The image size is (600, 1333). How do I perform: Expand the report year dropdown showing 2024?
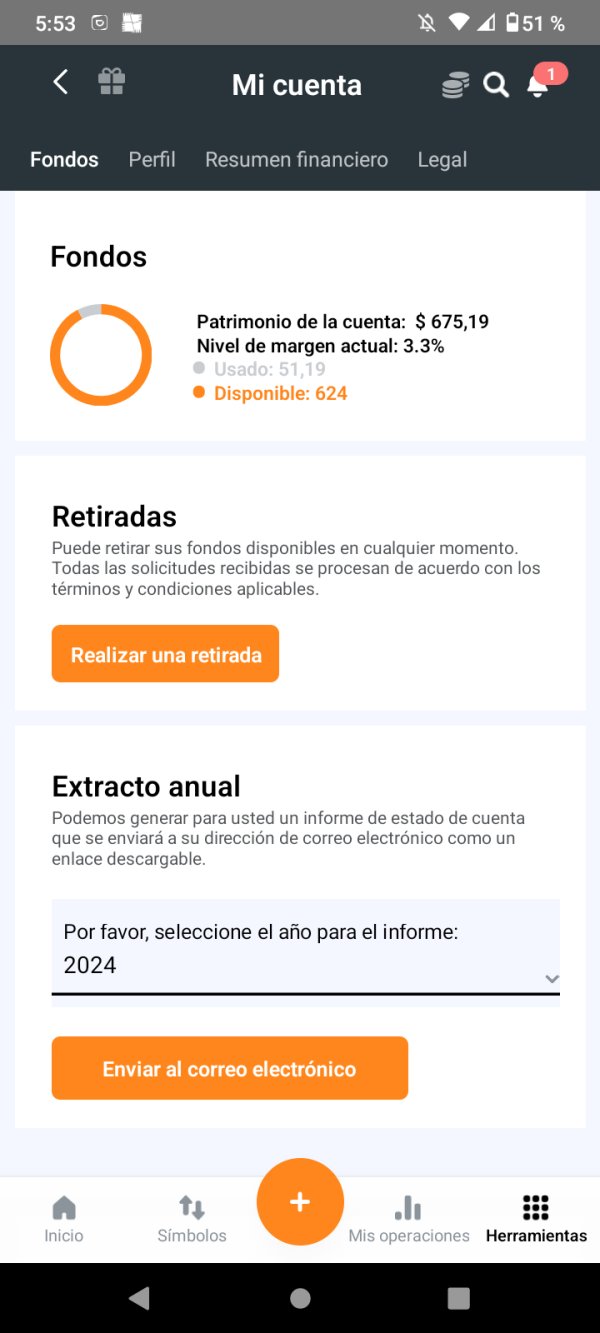[x=306, y=947]
